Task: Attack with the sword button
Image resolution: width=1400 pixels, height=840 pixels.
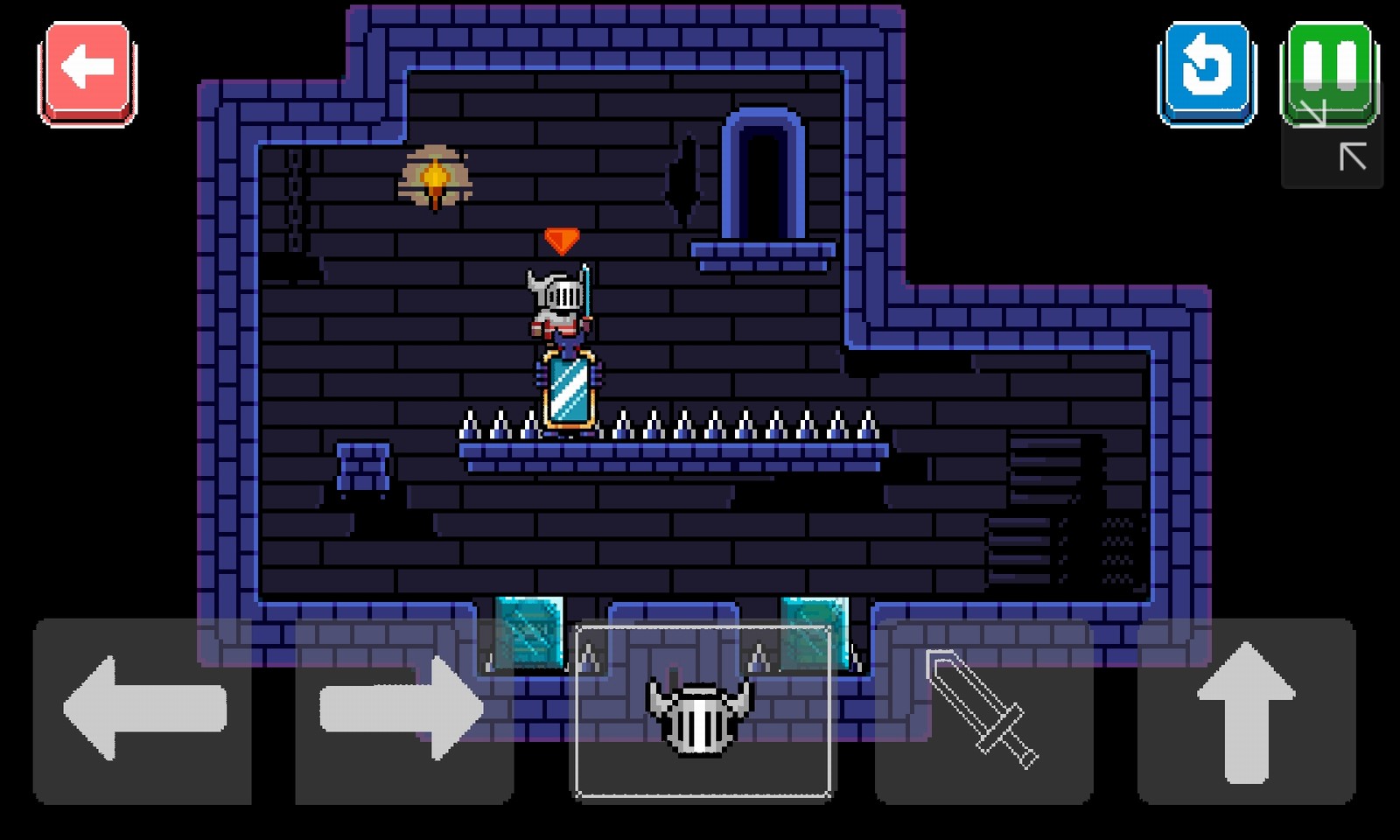Action: pyautogui.click(x=983, y=710)
